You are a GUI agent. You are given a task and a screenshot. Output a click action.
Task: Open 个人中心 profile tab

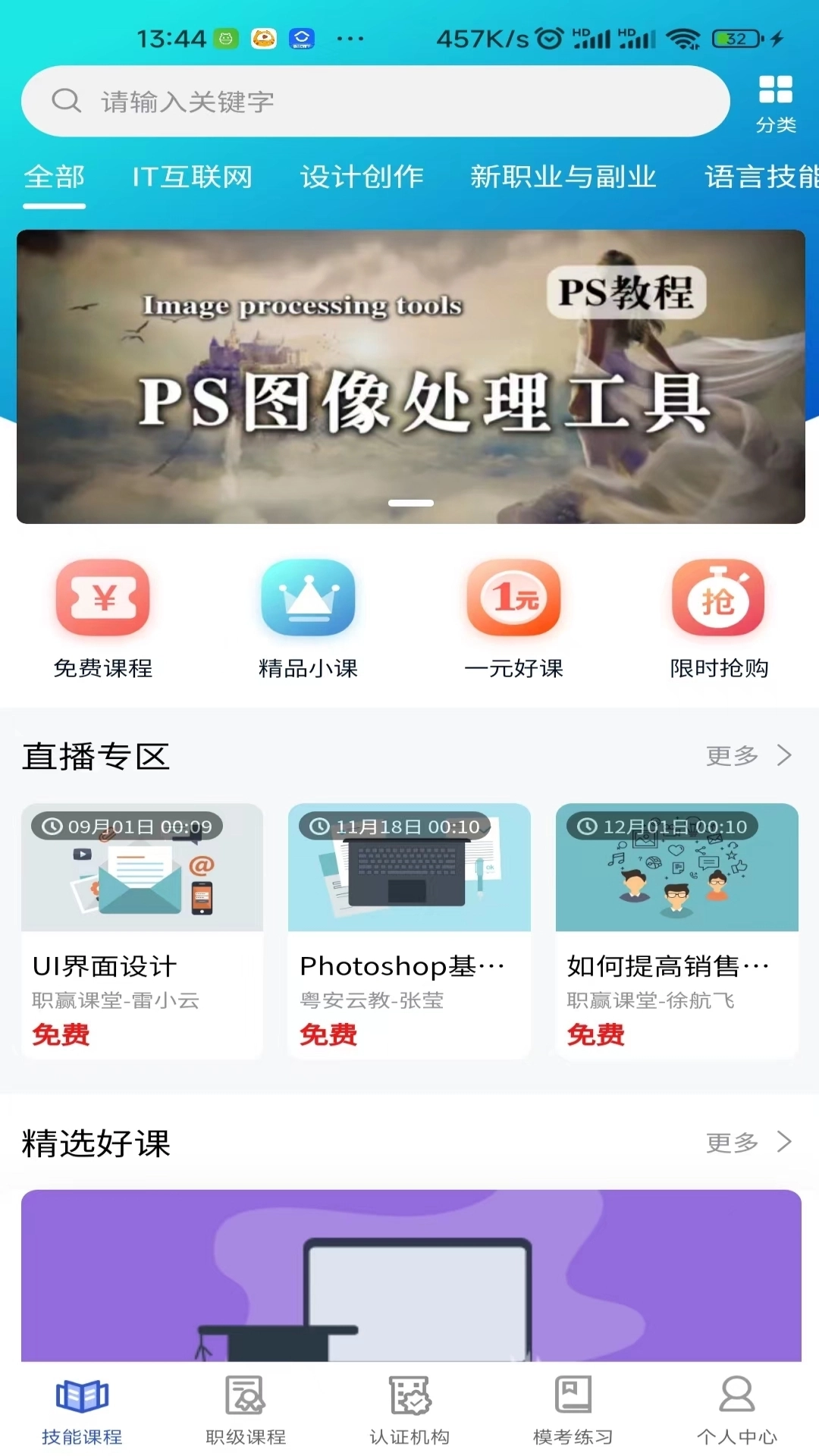(736, 1409)
